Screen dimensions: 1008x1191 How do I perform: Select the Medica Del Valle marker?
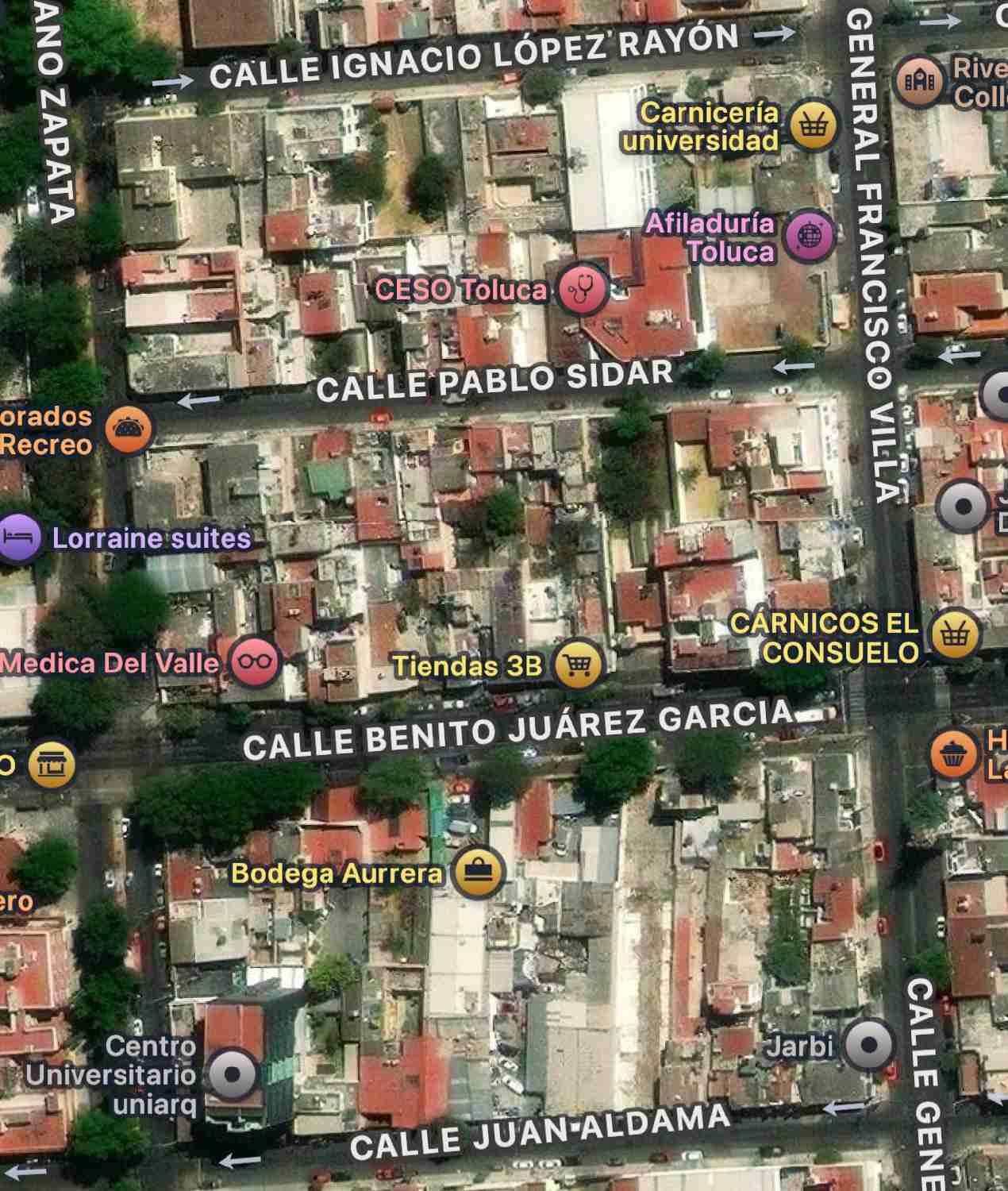pos(255,661)
